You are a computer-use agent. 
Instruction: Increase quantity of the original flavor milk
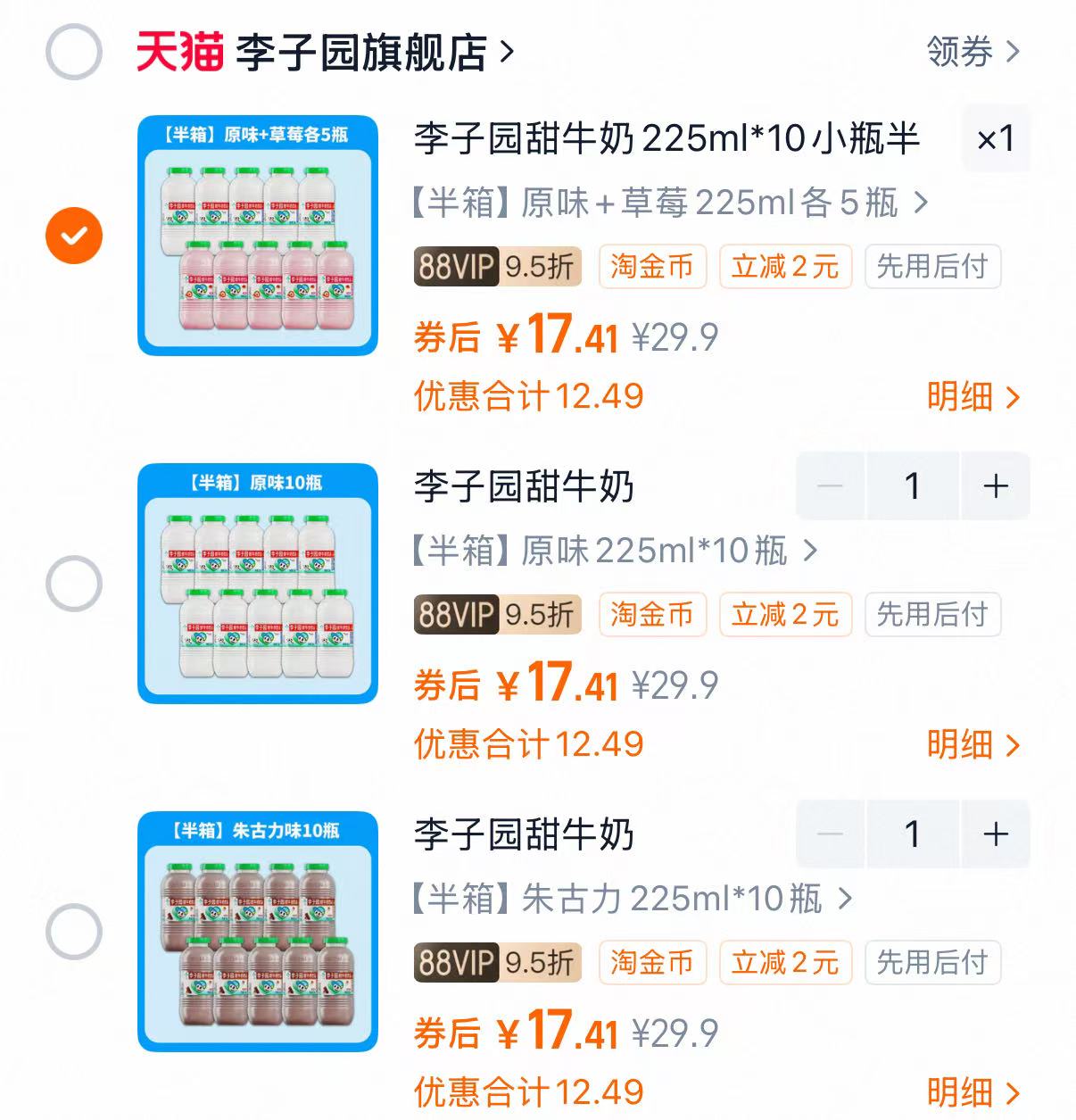(x=996, y=485)
